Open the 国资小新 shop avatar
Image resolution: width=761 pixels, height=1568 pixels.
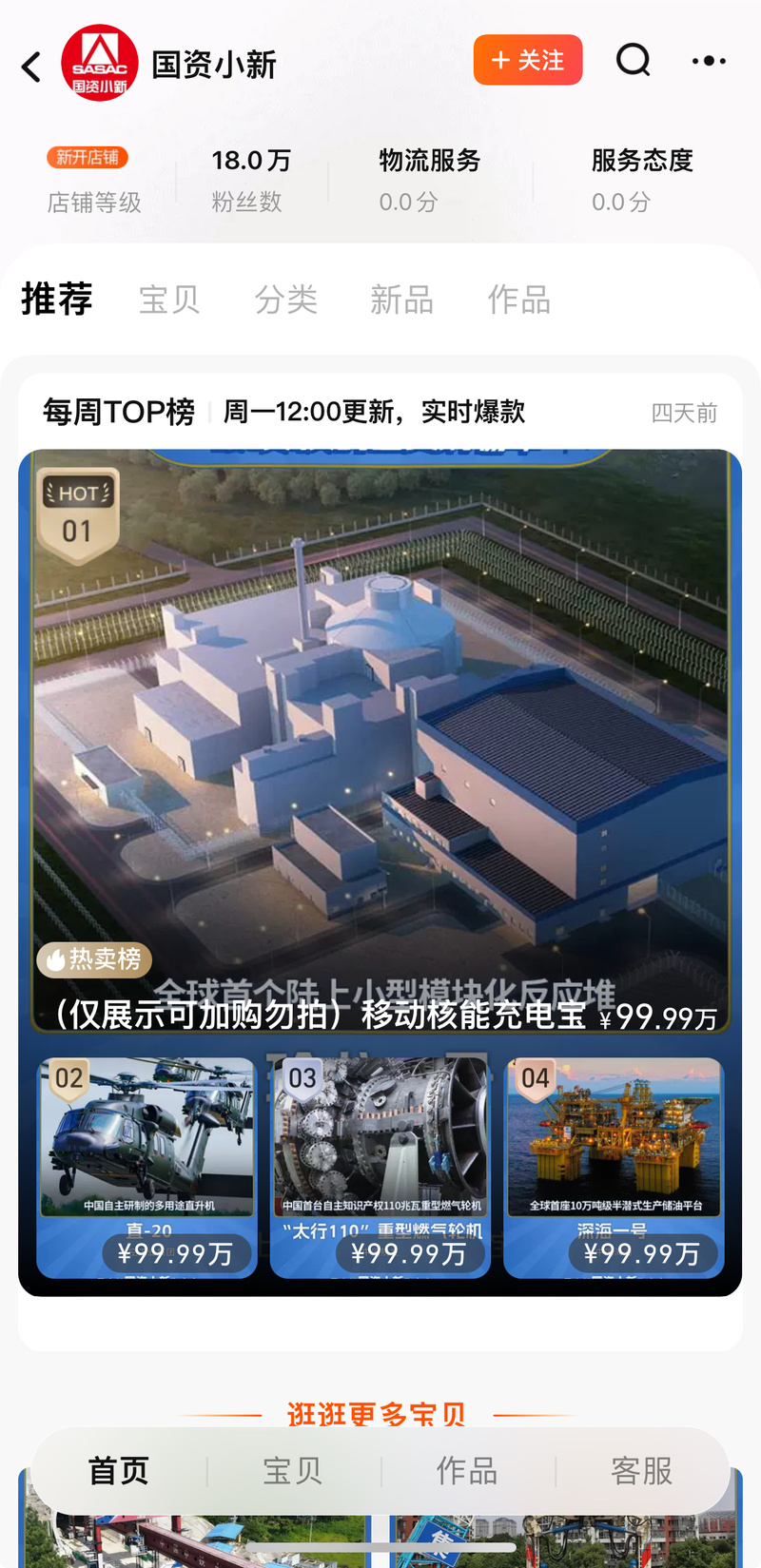[100, 63]
